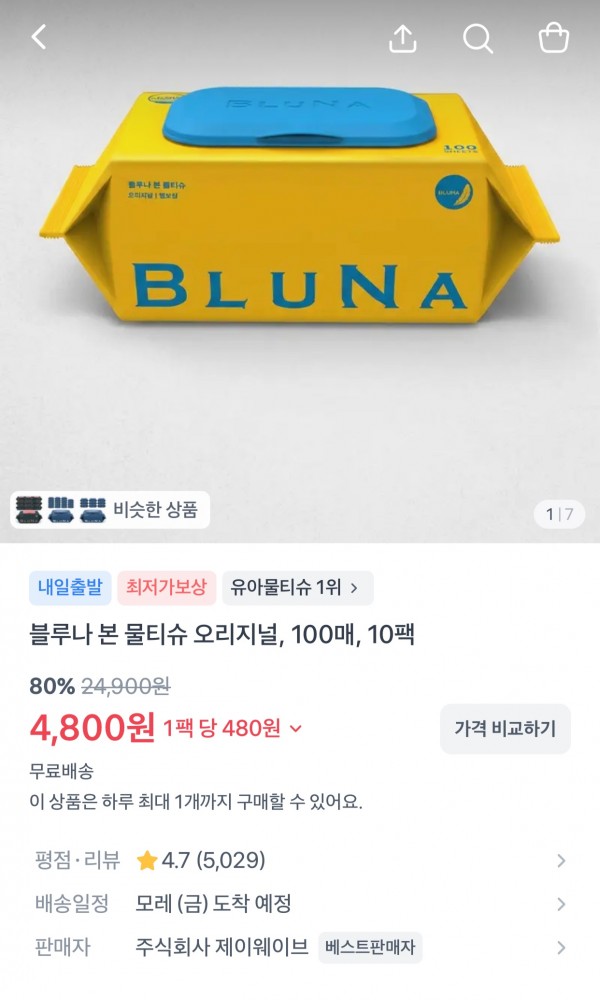Share this product
The width and height of the screenshot is (600, 1000).
[x=402, y=38]
